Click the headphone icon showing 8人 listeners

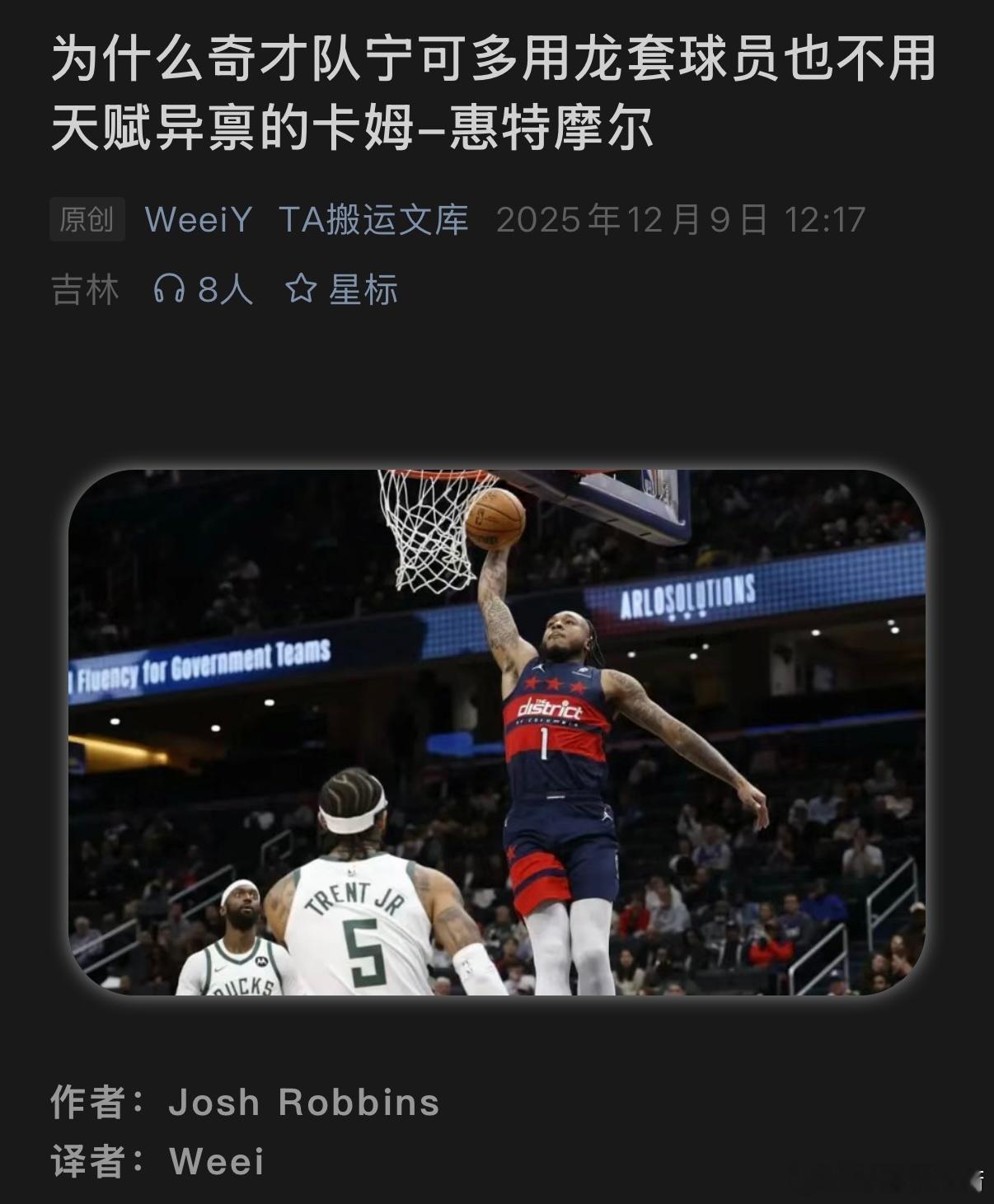pyautogui.click(x=169, y=290)
